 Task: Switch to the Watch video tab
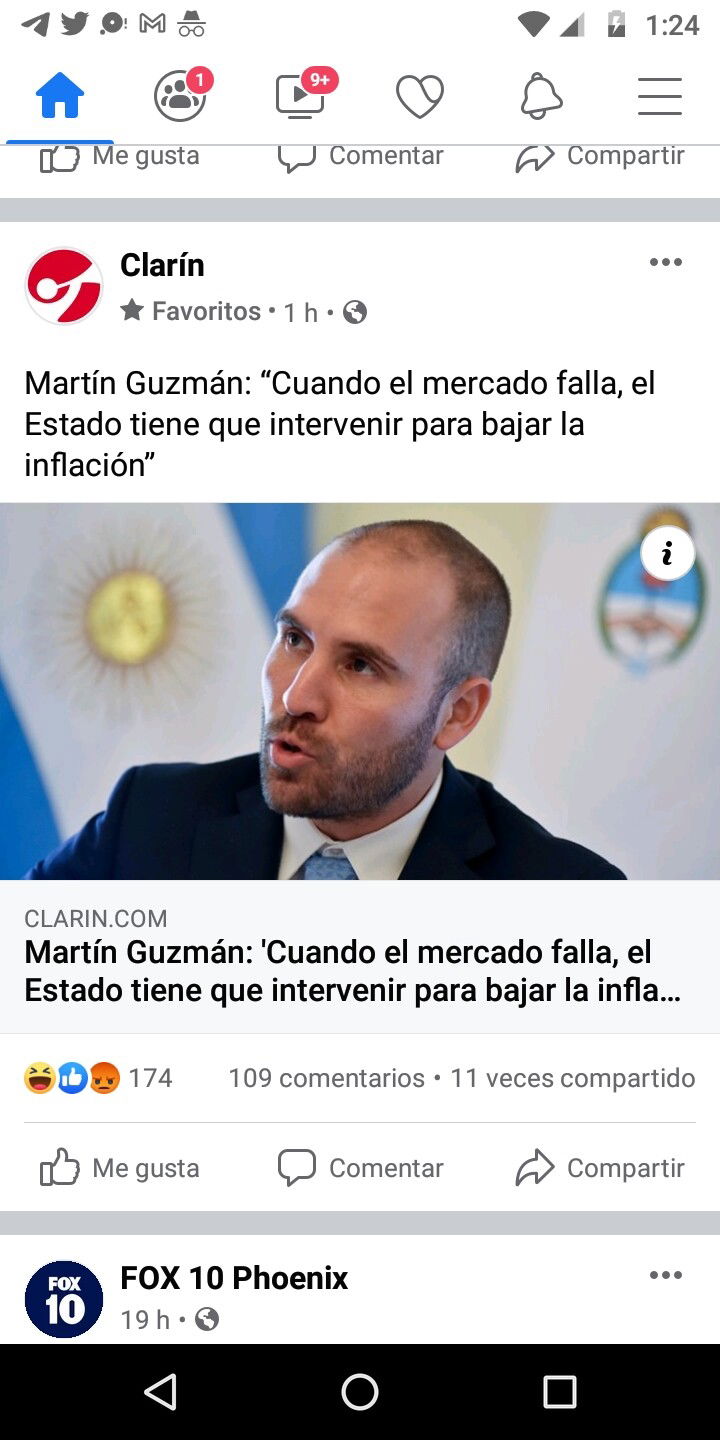point(303,95)
